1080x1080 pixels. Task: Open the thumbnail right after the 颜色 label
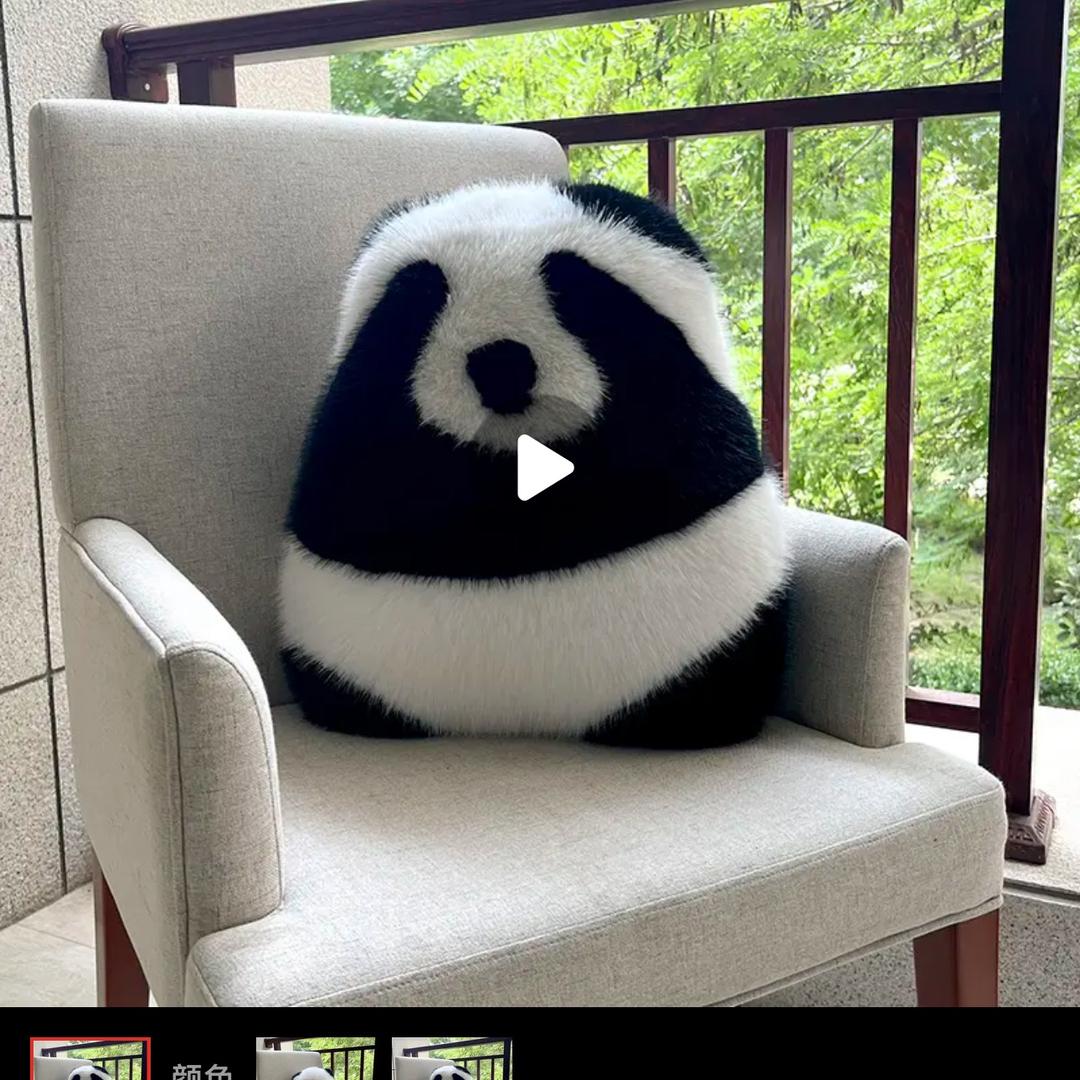coord(316,1060)
